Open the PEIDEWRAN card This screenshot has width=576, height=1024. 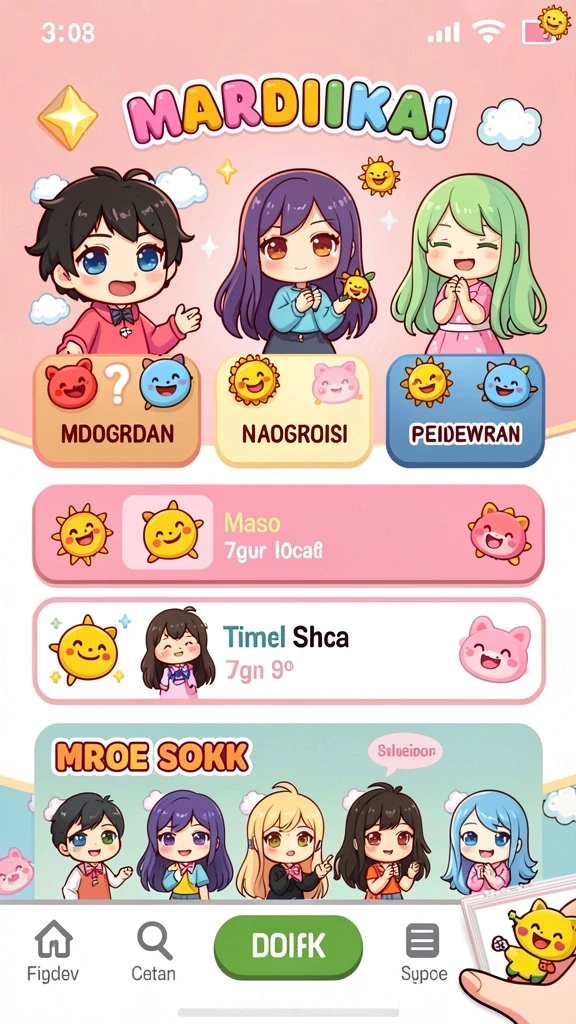(465, 411)
